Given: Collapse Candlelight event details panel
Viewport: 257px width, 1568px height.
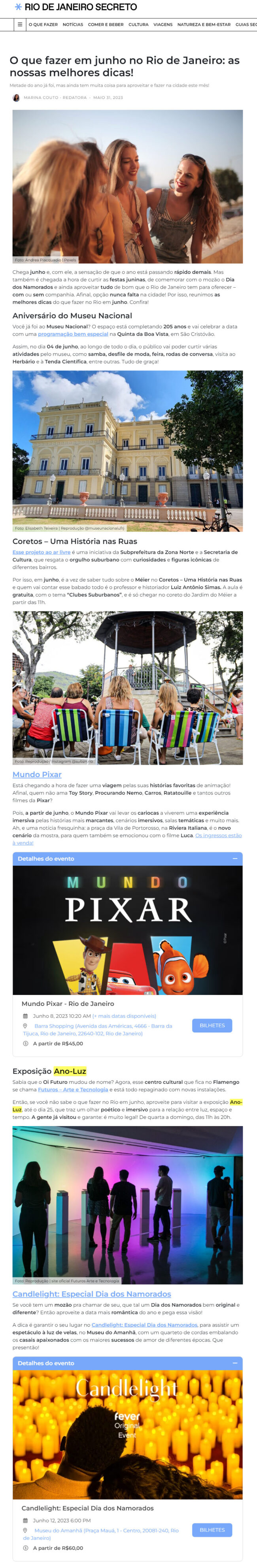Looking at the screenshot, I should pos(235,1363).
